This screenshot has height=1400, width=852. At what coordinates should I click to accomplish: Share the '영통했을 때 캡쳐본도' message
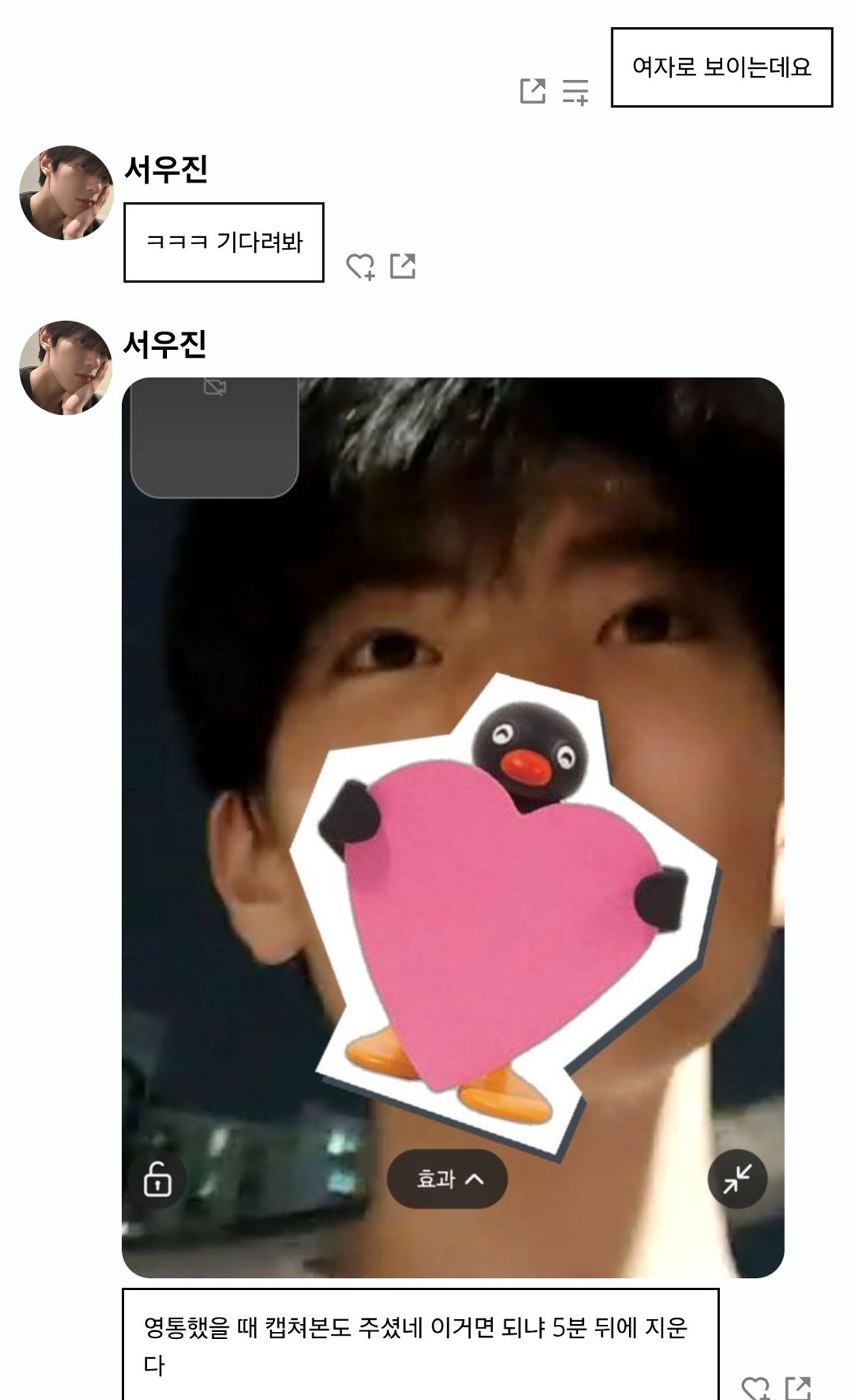pyautogui.click(x=798, y=1388)
